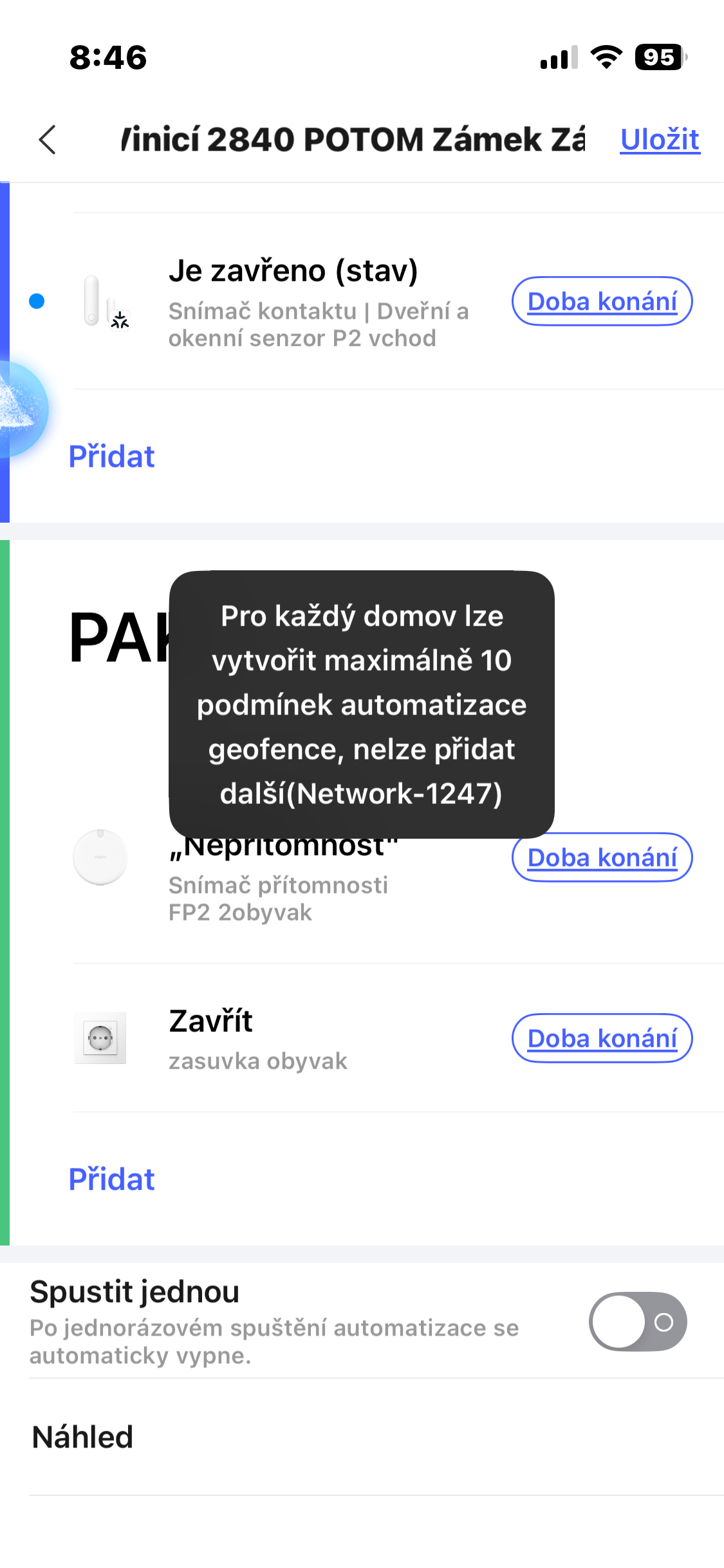
Task: Set Doba konání for Je zavřeno condition
Action: point(602,301)
